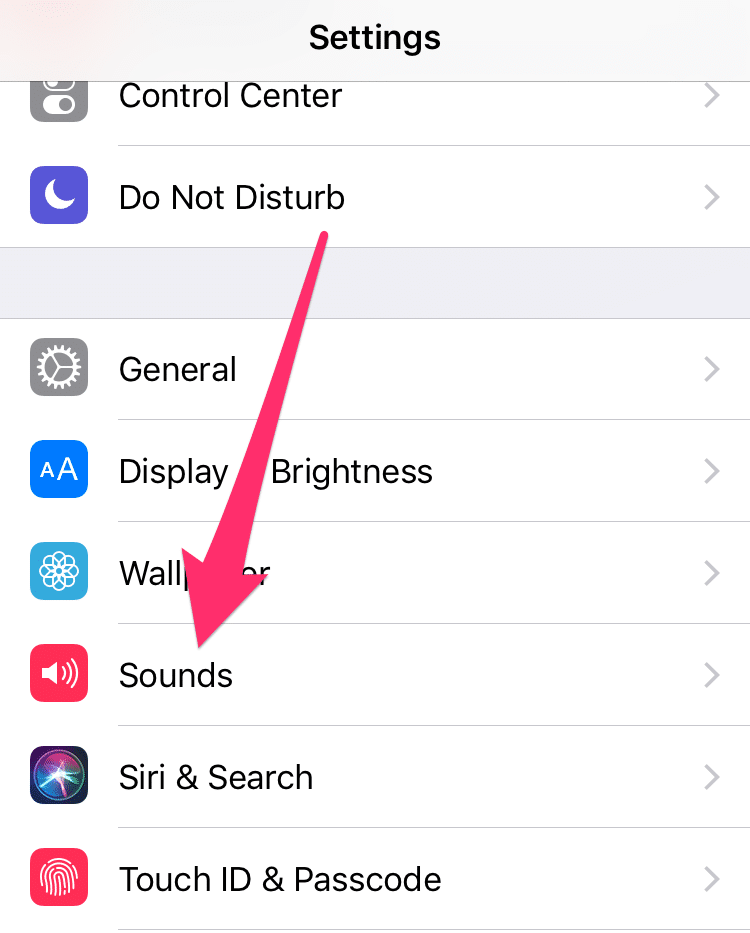This screenshot has width=750, height=933.
Task: Open Touch ID & Passcode settings
Action: (280, 880)
